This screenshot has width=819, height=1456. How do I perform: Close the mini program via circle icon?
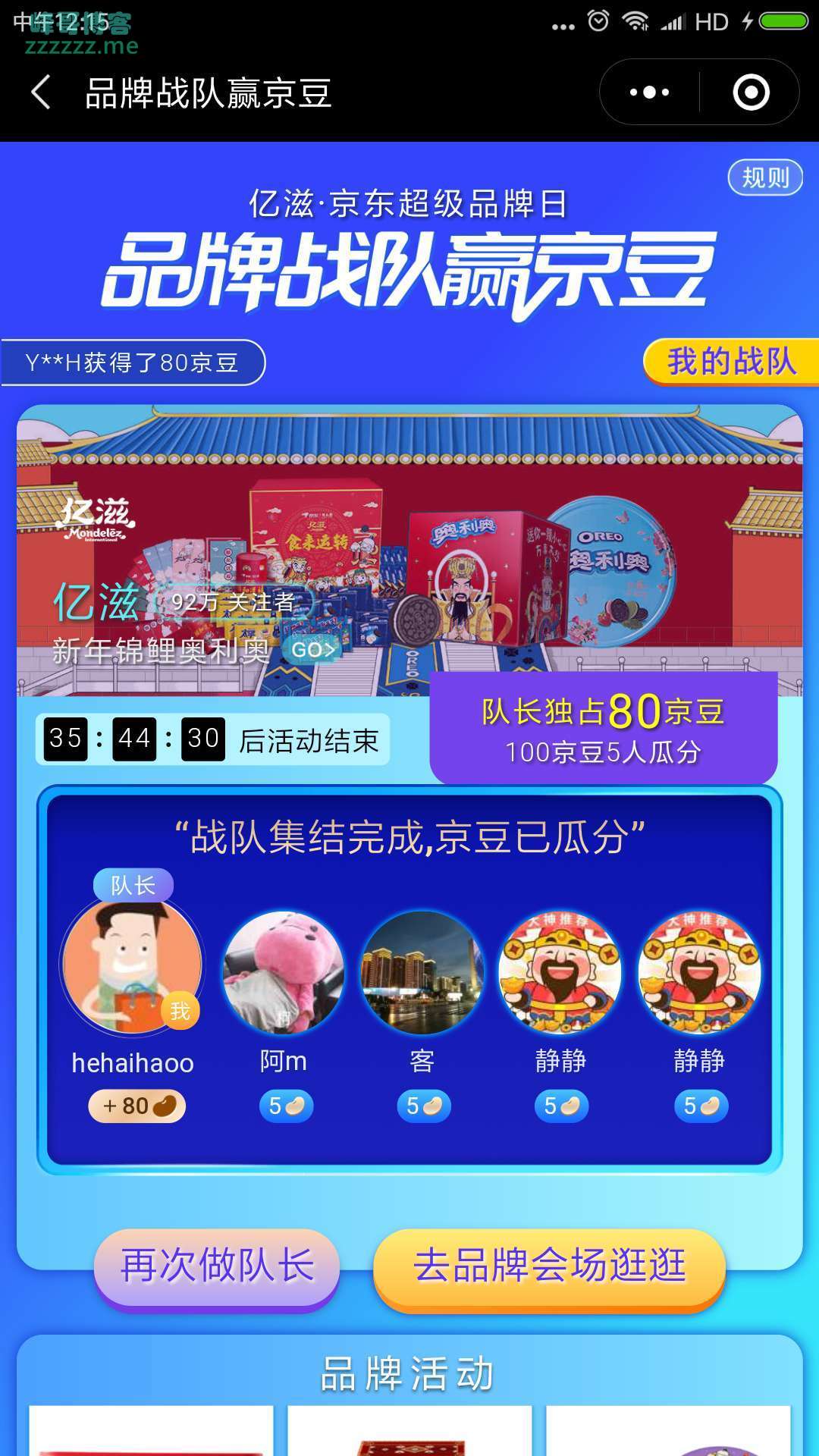point(751,93)
